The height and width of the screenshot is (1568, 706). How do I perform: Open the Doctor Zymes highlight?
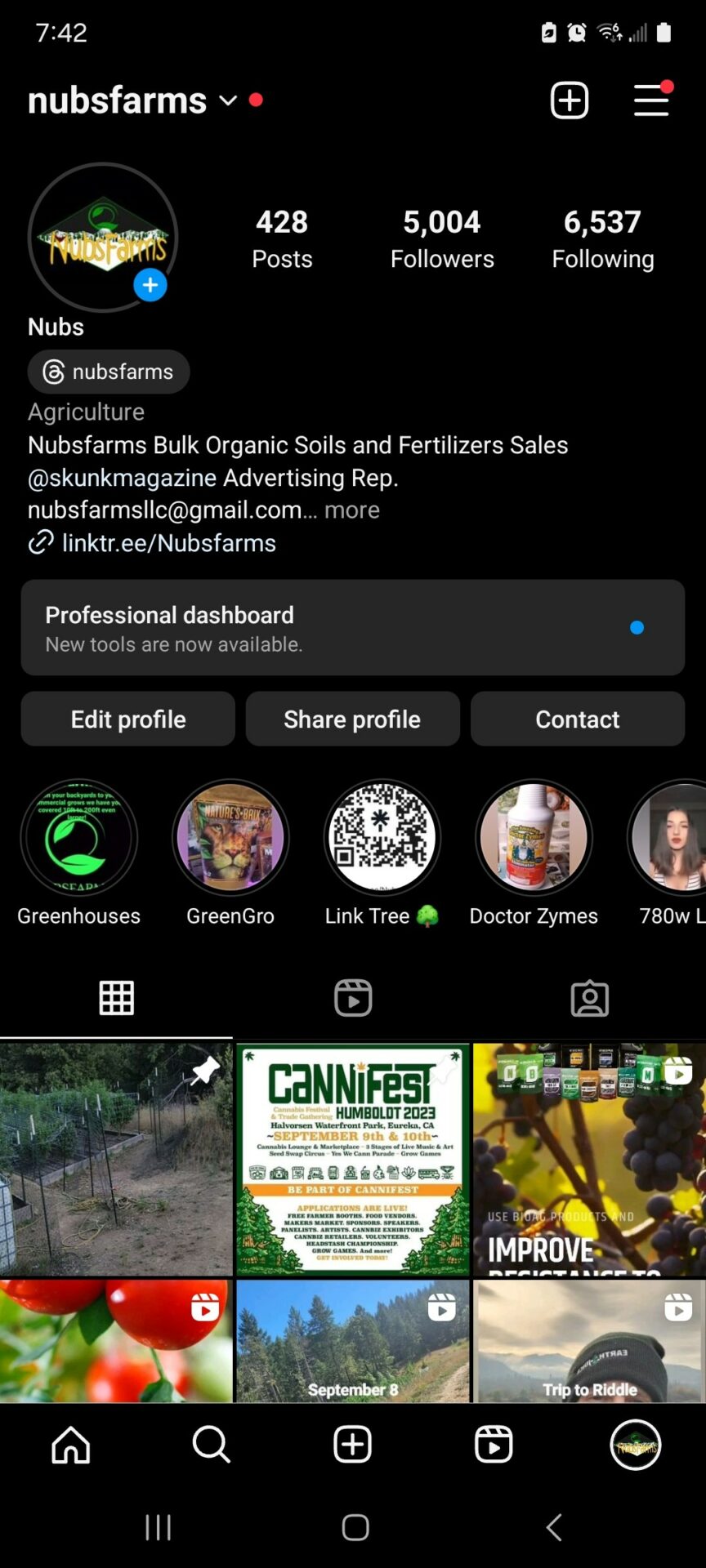coord(534,839)
